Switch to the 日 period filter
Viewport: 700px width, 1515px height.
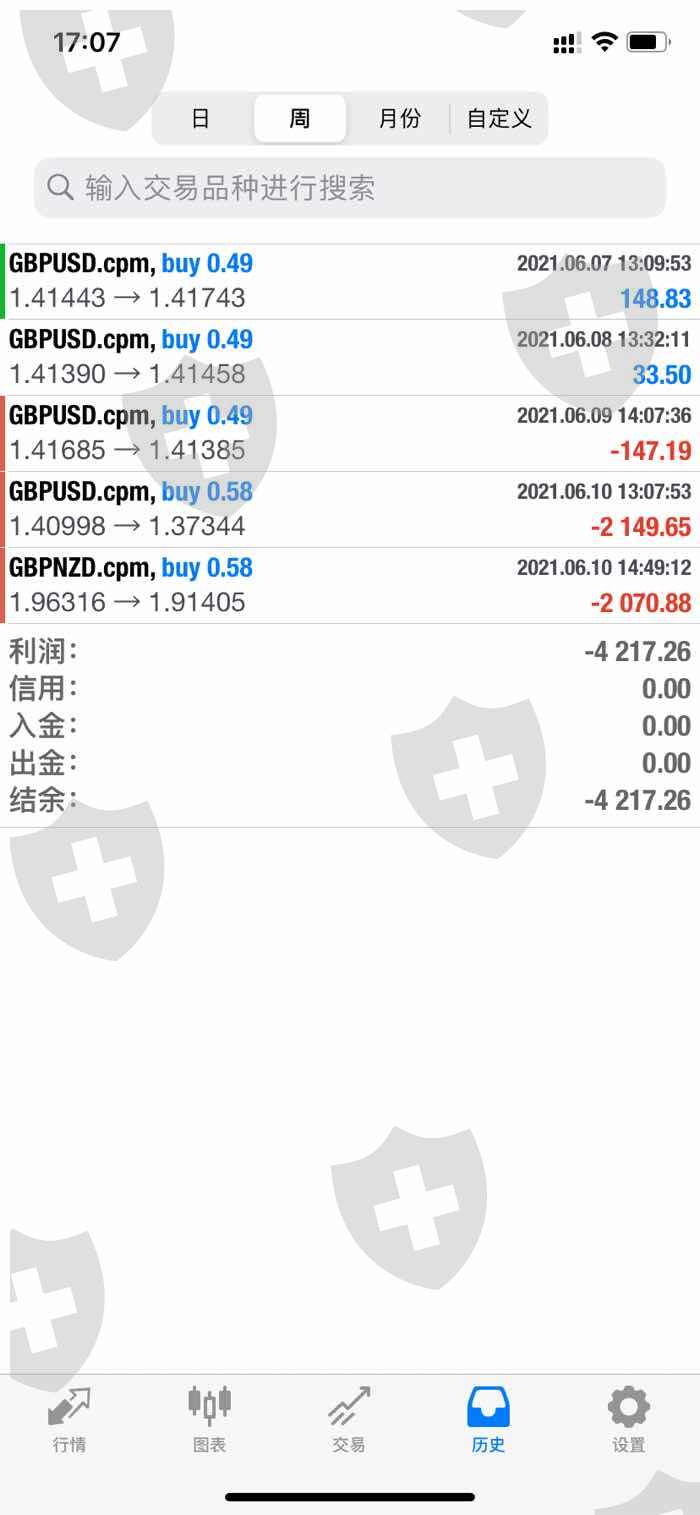click(201, 119)
